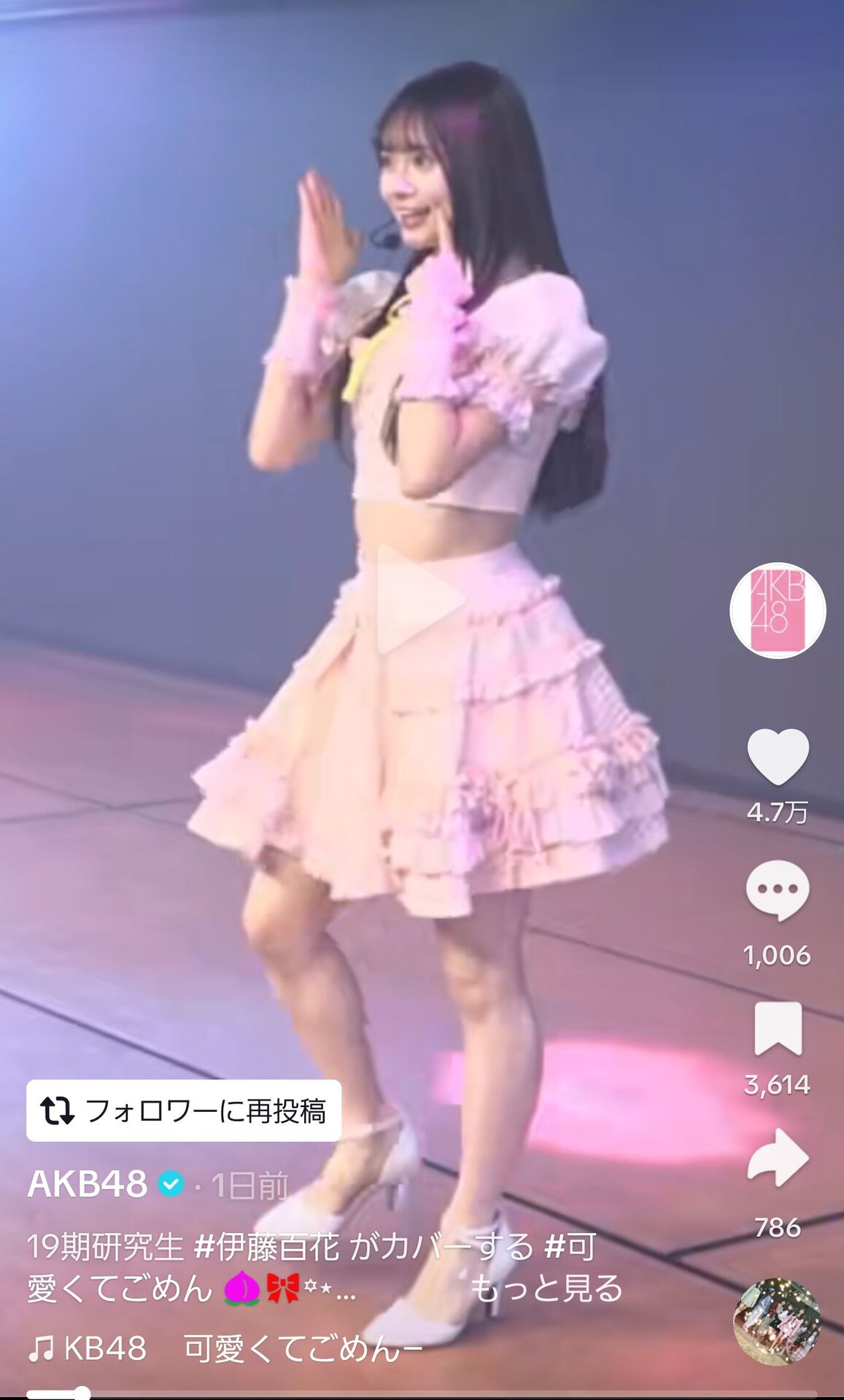Open the #伊藤百花 hashtag
844x1400 pixels.
[266, 1247]
